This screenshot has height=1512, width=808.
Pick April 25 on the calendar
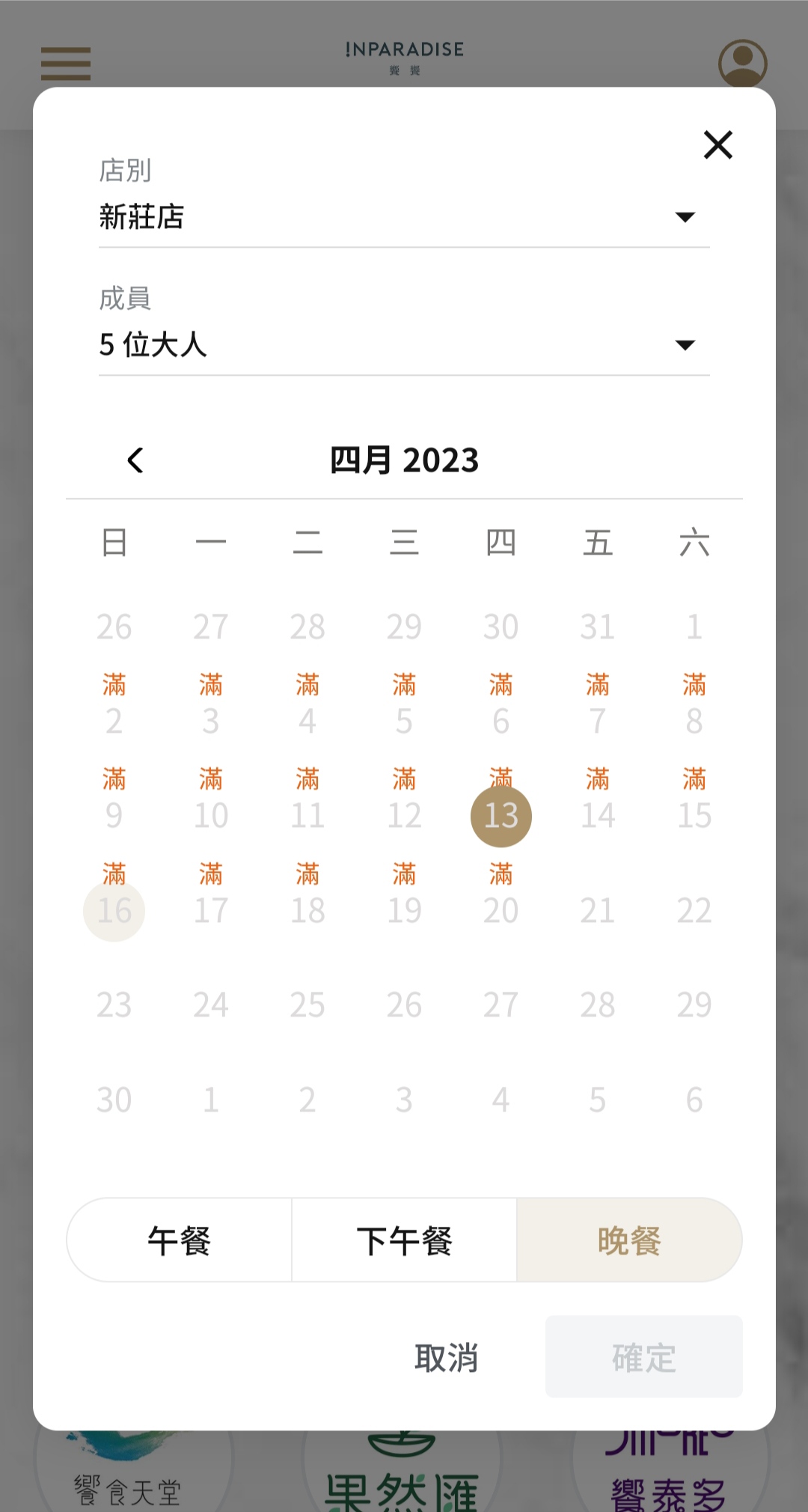(x=307, y=1005)
